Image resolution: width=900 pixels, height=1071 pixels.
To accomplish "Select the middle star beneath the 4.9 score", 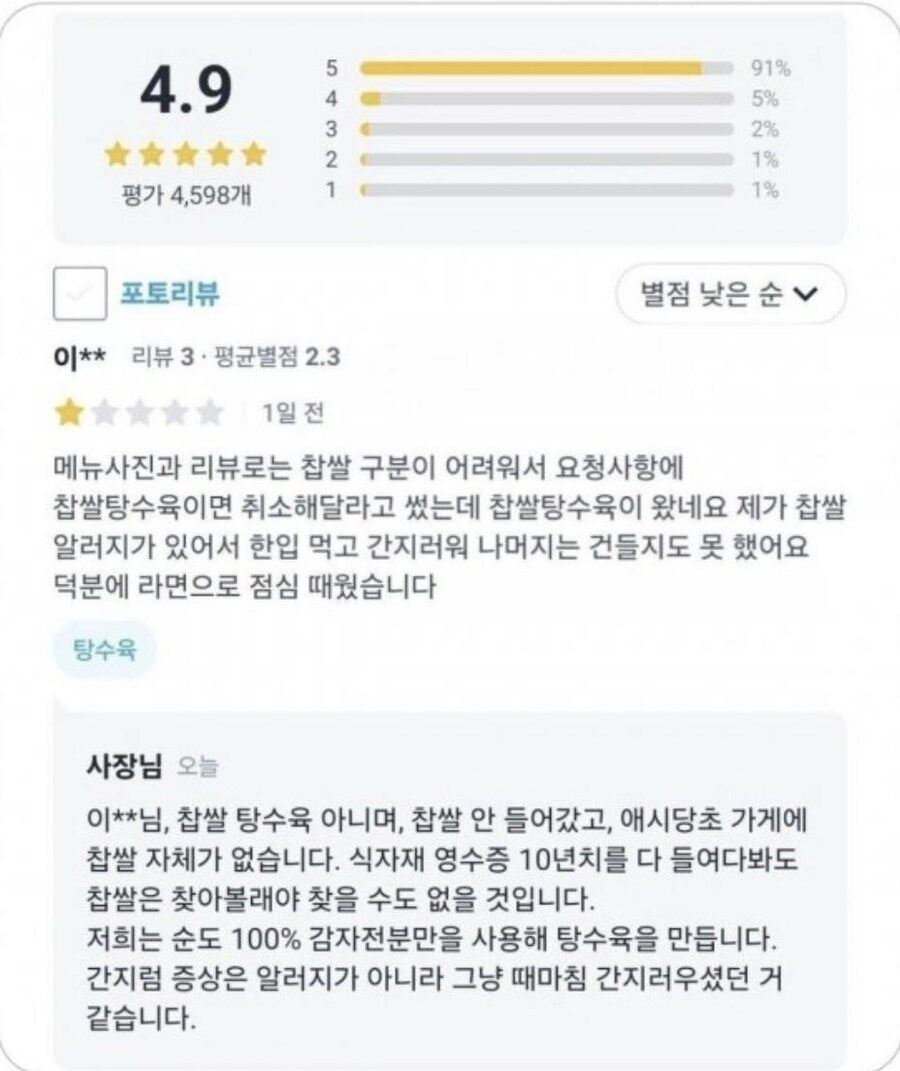I will coord(185,152).
